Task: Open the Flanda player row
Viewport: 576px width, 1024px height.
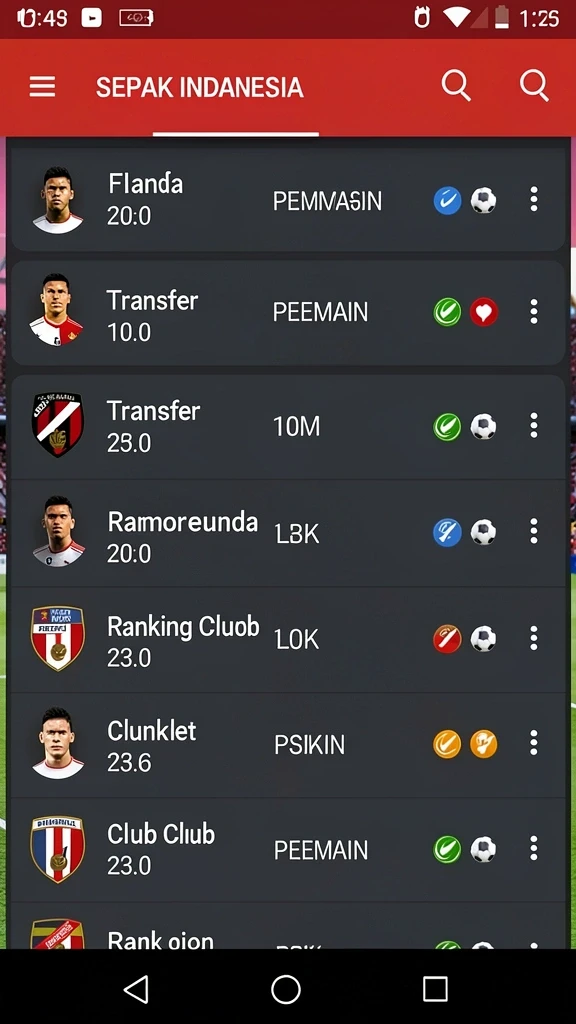Action: click(x=288, y=199)
